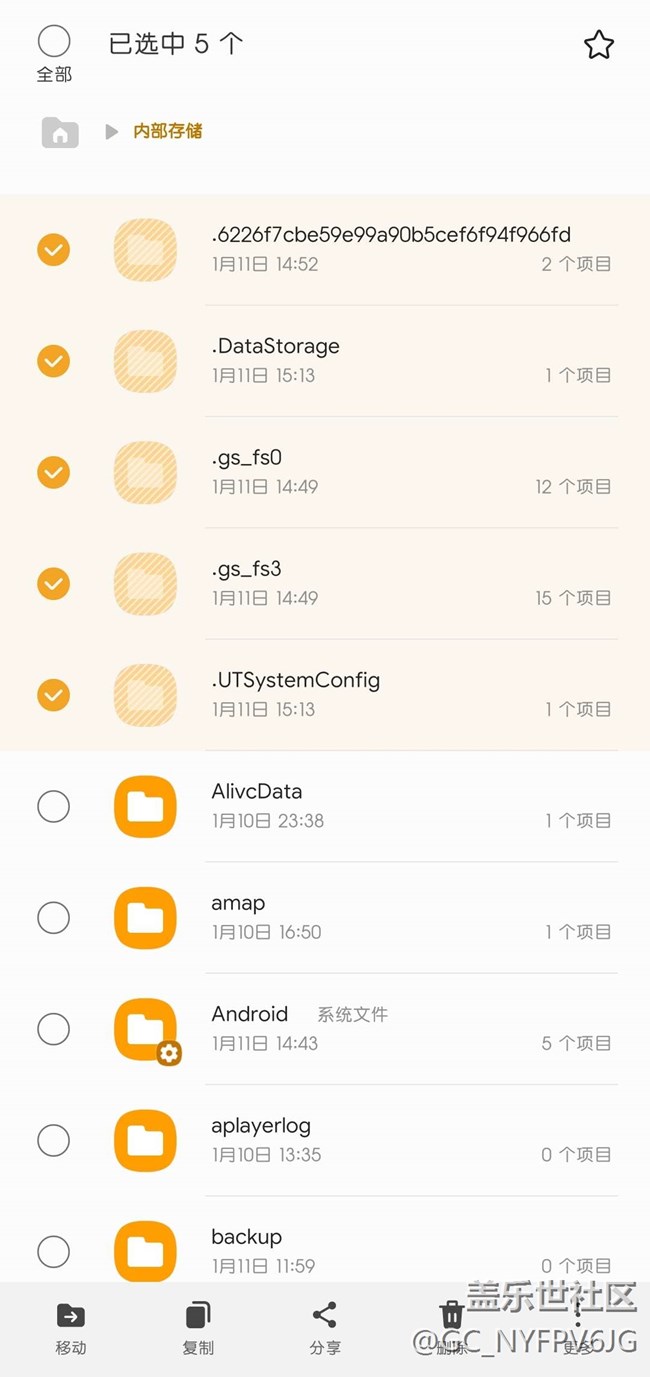Screen dimensions: 650x1377
Task: Tap the star favorites icon
Action: 598,45
